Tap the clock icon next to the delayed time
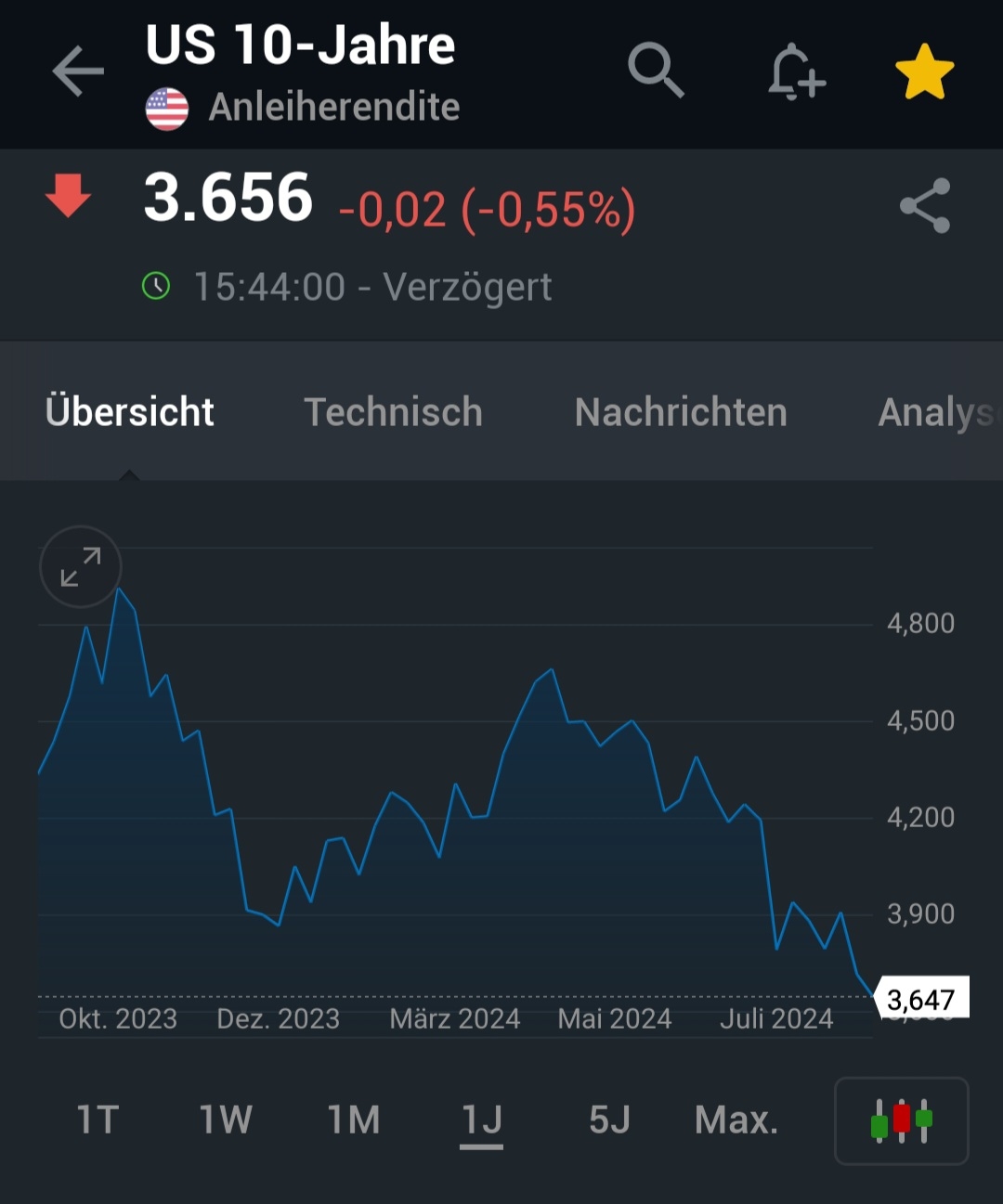Screen dimensions: 1003x1204 [157, 286]
